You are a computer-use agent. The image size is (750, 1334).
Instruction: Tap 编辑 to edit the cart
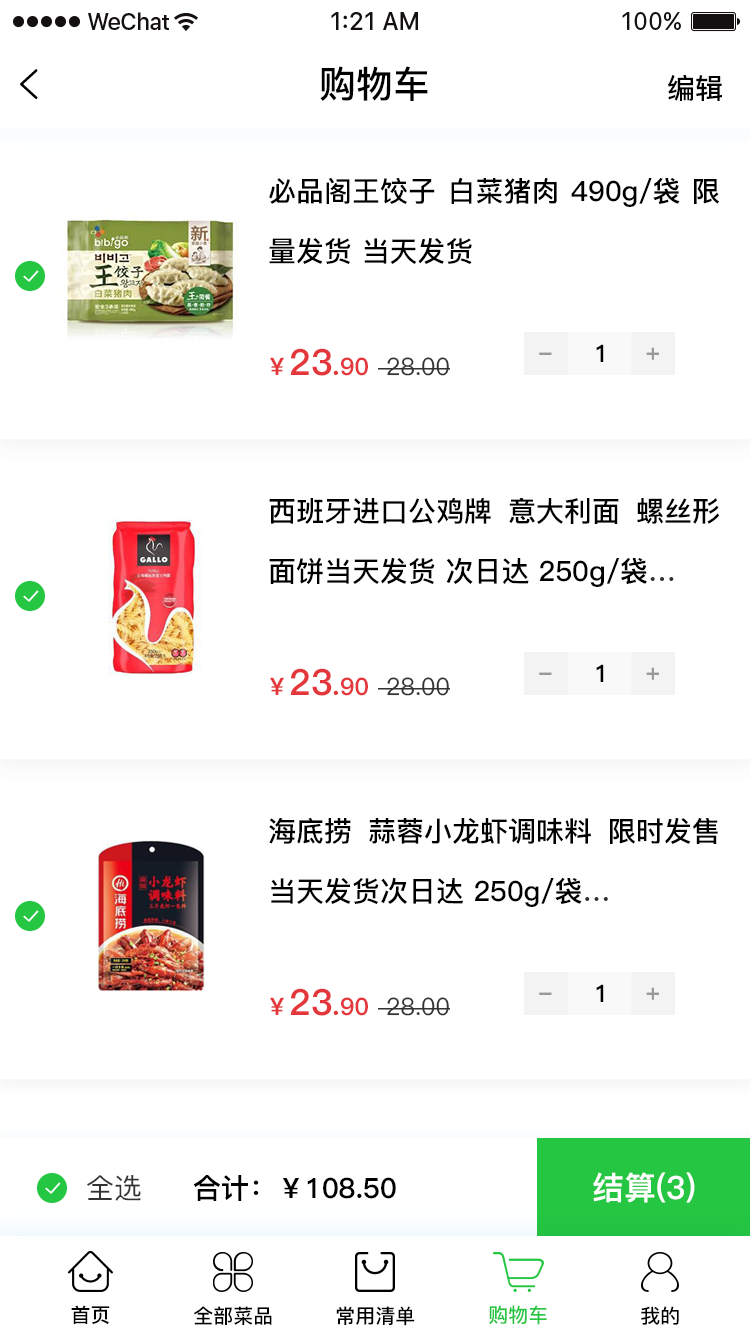coord(695,88)
